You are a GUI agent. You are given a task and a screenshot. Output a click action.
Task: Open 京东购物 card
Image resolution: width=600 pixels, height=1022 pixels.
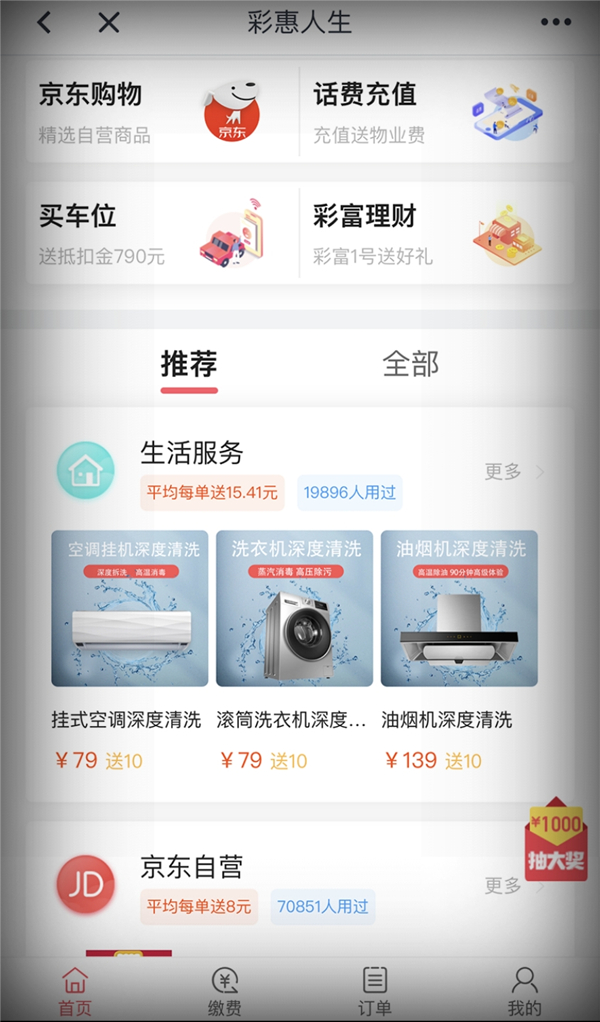[162, 112]
